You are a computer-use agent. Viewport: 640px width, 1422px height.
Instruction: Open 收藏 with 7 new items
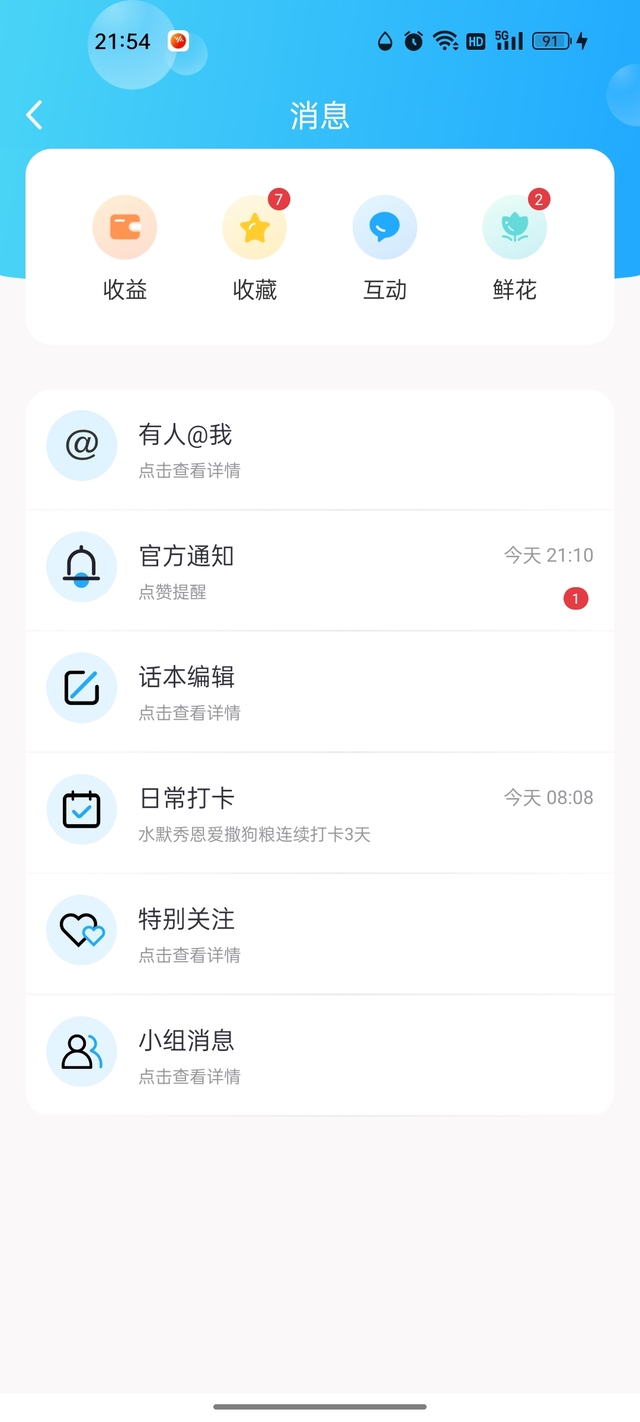255,248
